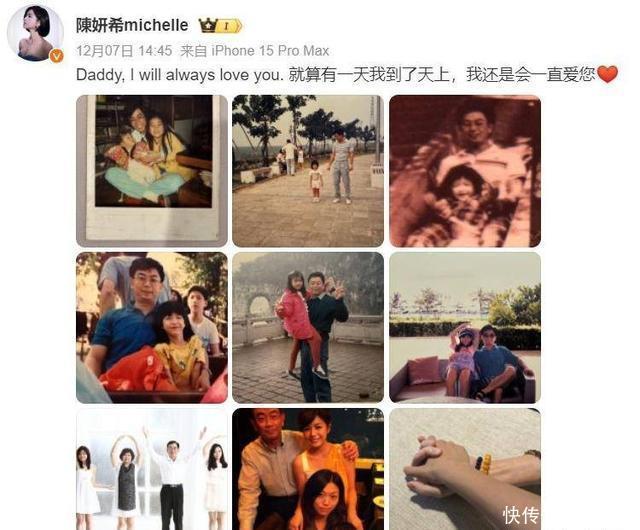This screenshot has height=530, width=640.
Task: Open family photo with raised arms
Action: [152, 469]
